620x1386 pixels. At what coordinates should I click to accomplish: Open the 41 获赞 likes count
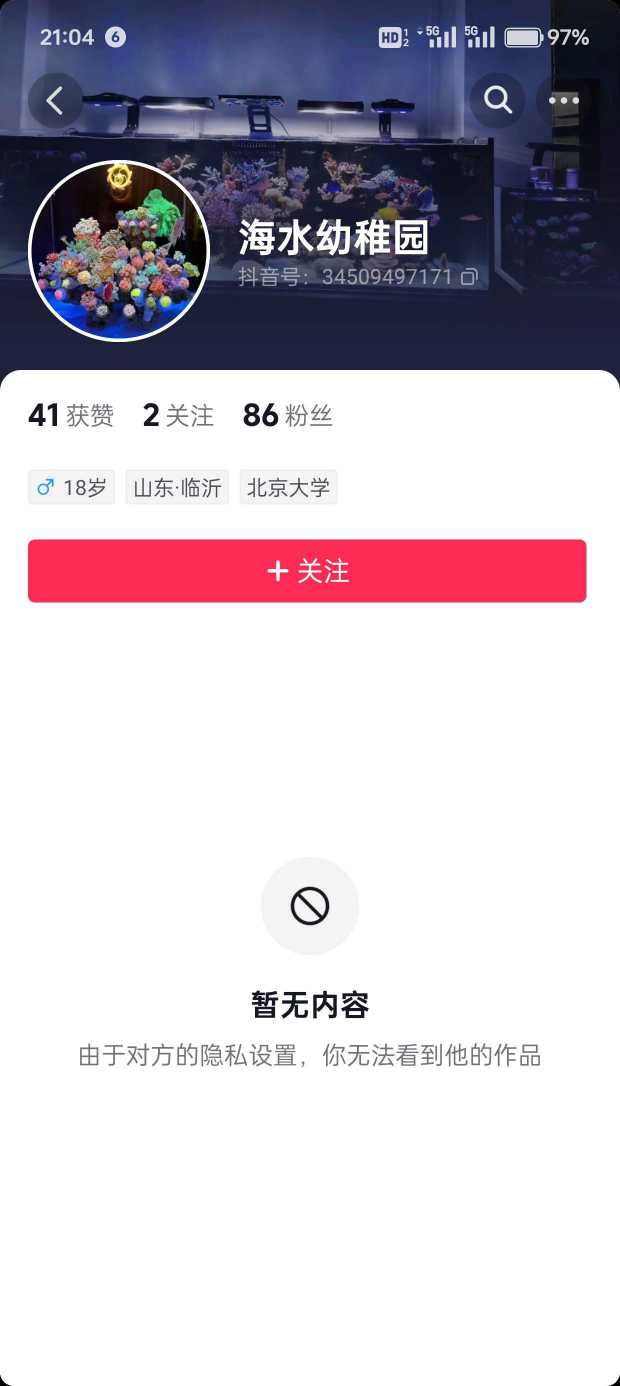coord(71,415)
